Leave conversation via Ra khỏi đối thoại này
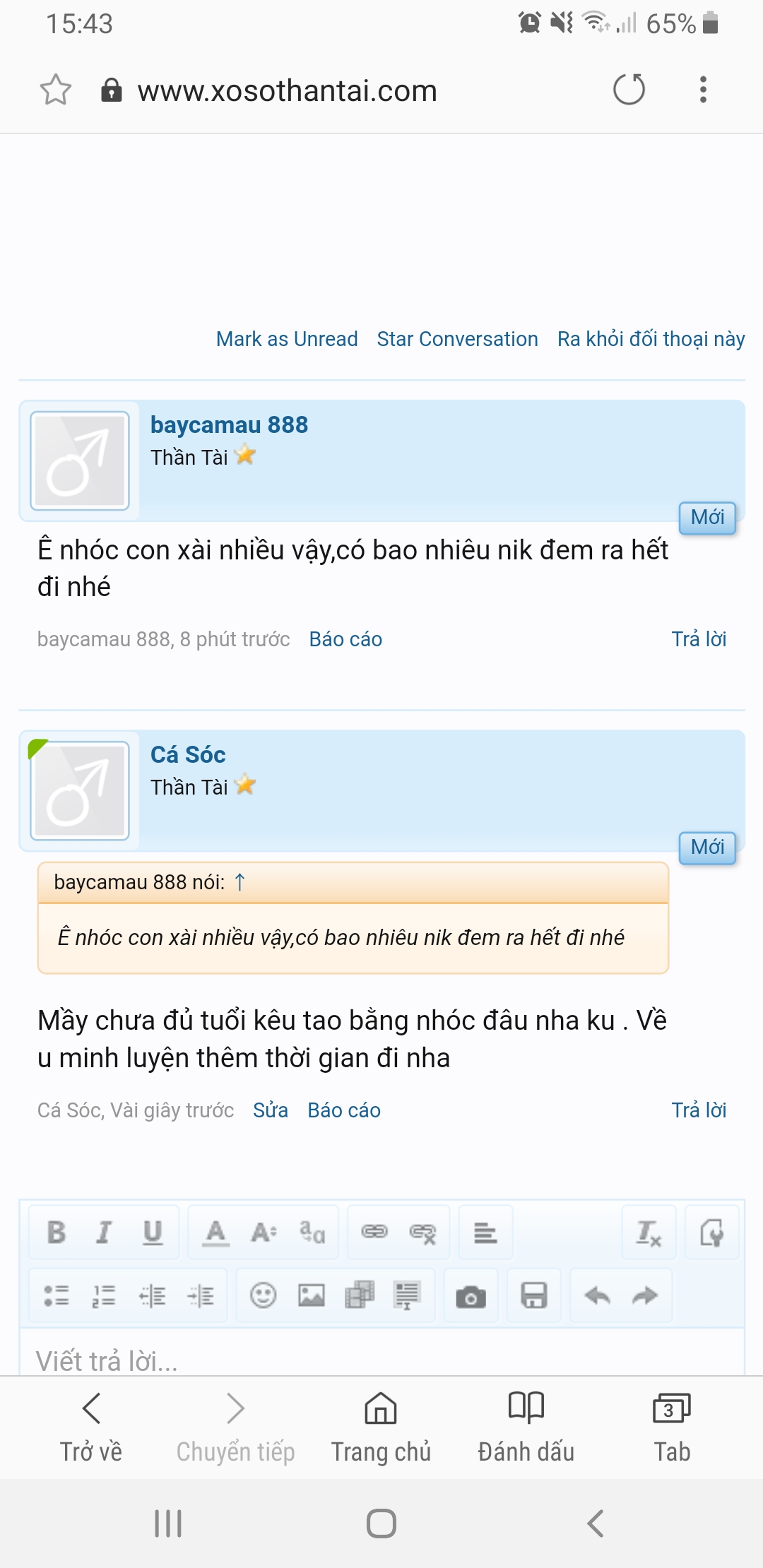Image resolution: width=763 pixels, height=1568 pixels. (x=651, y=339)
